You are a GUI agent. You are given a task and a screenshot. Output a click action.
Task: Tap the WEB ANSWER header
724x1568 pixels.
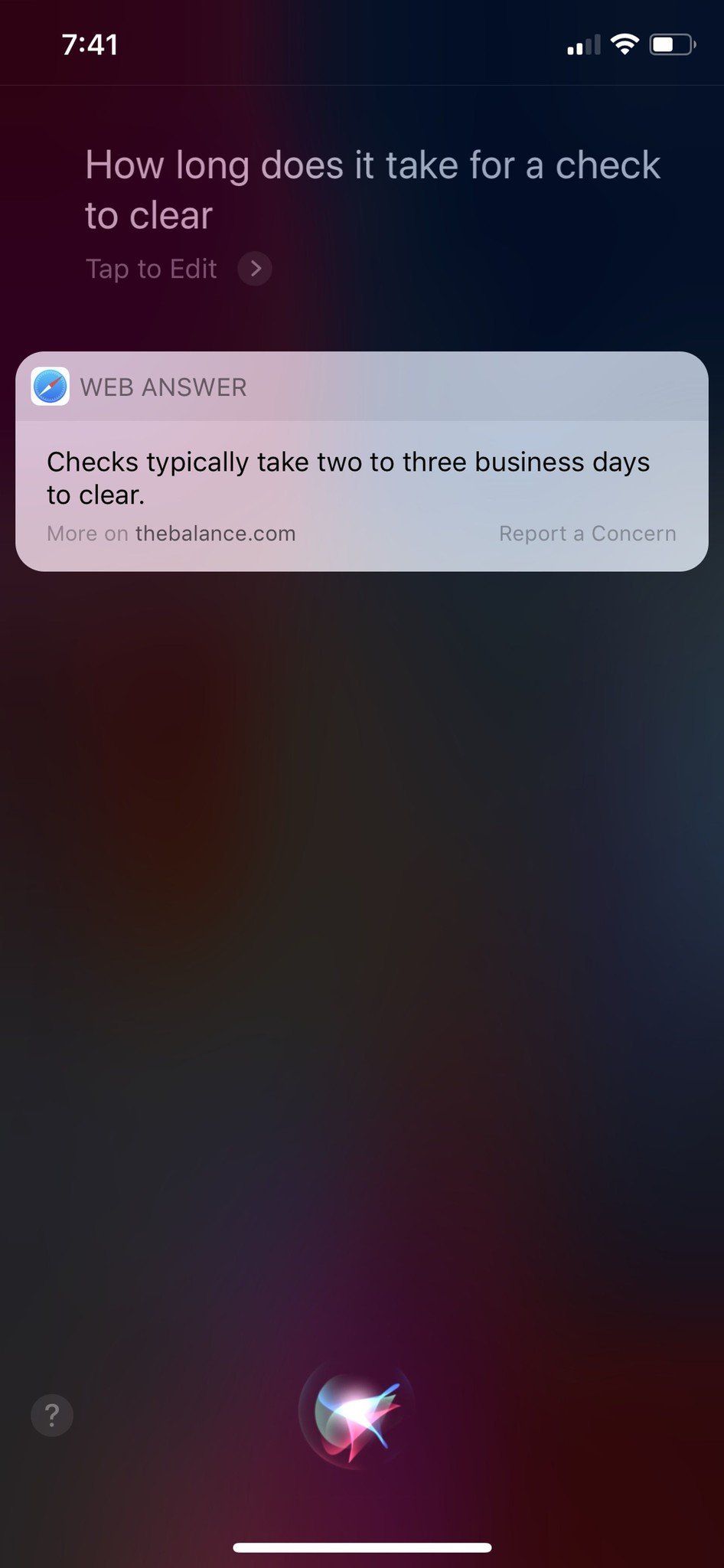point(163,387)
